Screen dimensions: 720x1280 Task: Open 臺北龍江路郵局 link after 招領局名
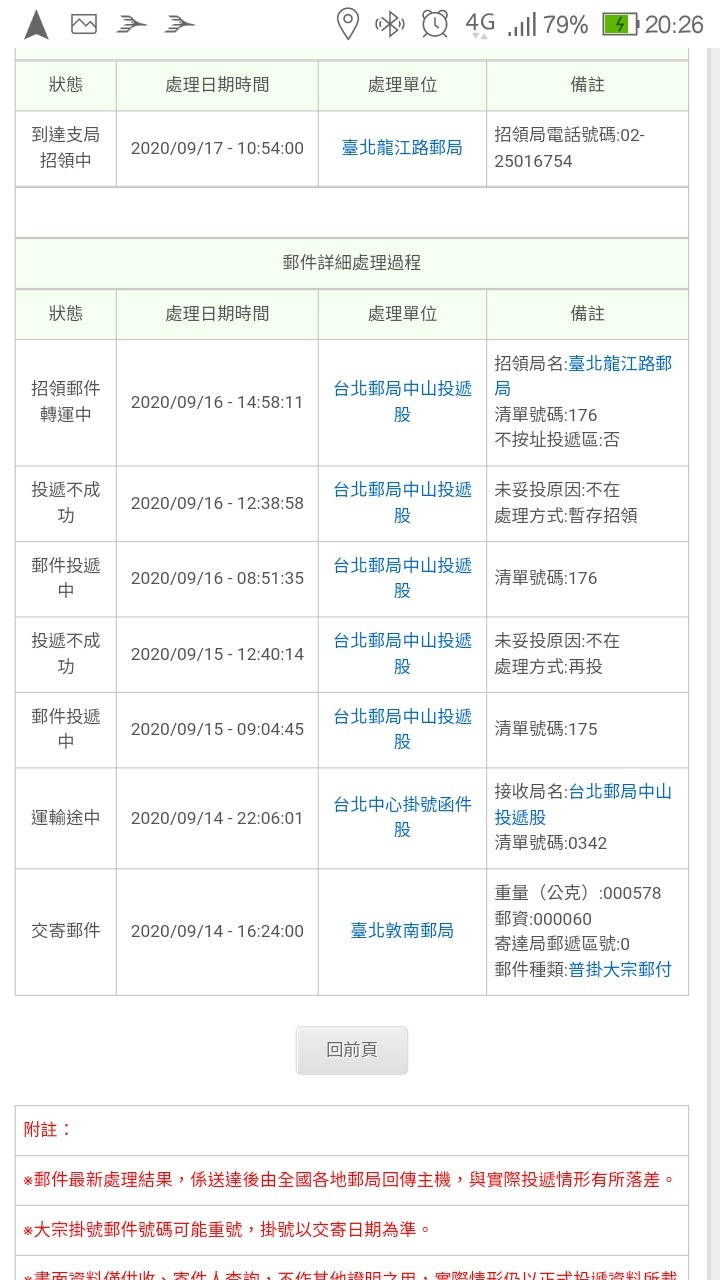[x=583, y=376]
